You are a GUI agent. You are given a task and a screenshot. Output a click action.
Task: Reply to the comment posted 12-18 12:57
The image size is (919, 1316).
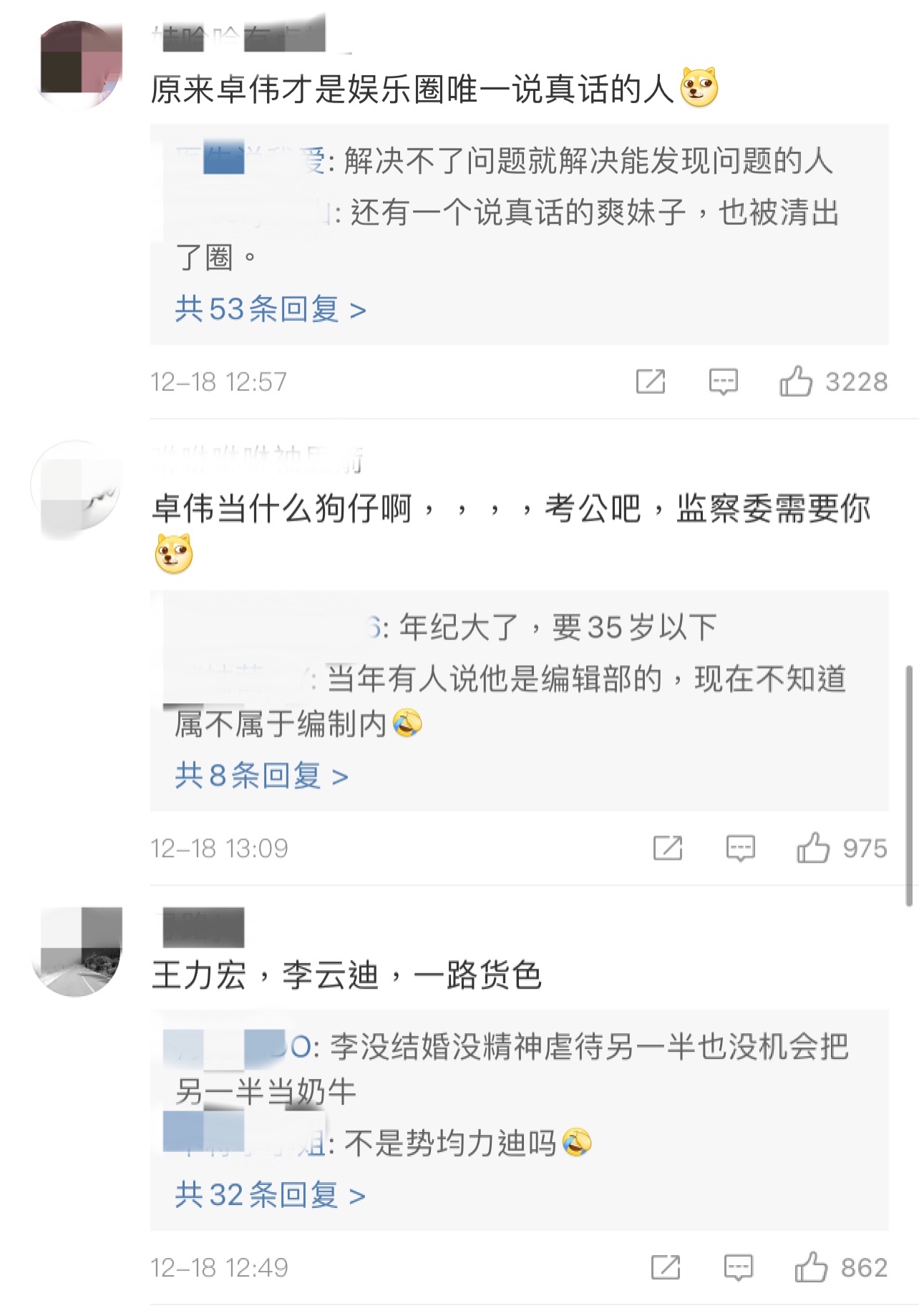723,382
